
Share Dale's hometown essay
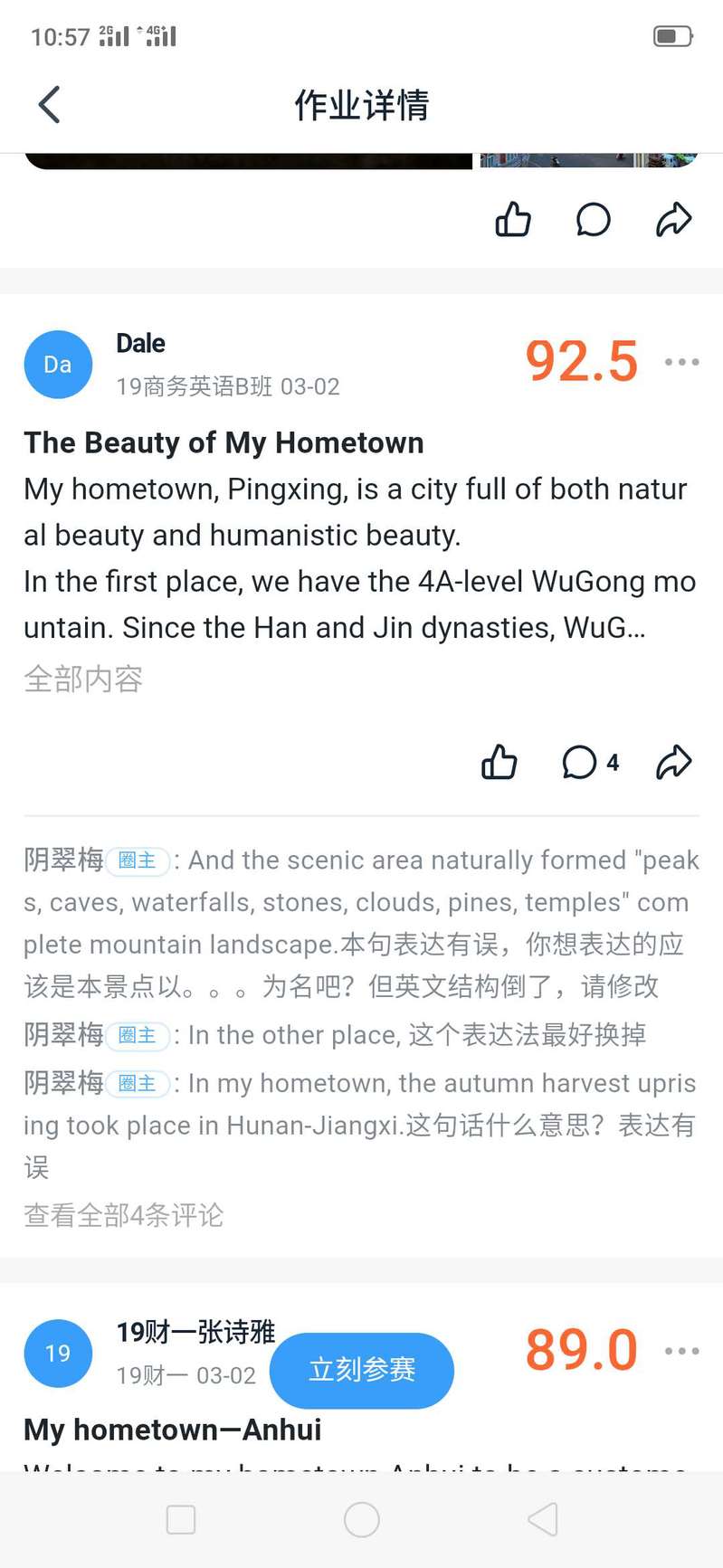673,763
